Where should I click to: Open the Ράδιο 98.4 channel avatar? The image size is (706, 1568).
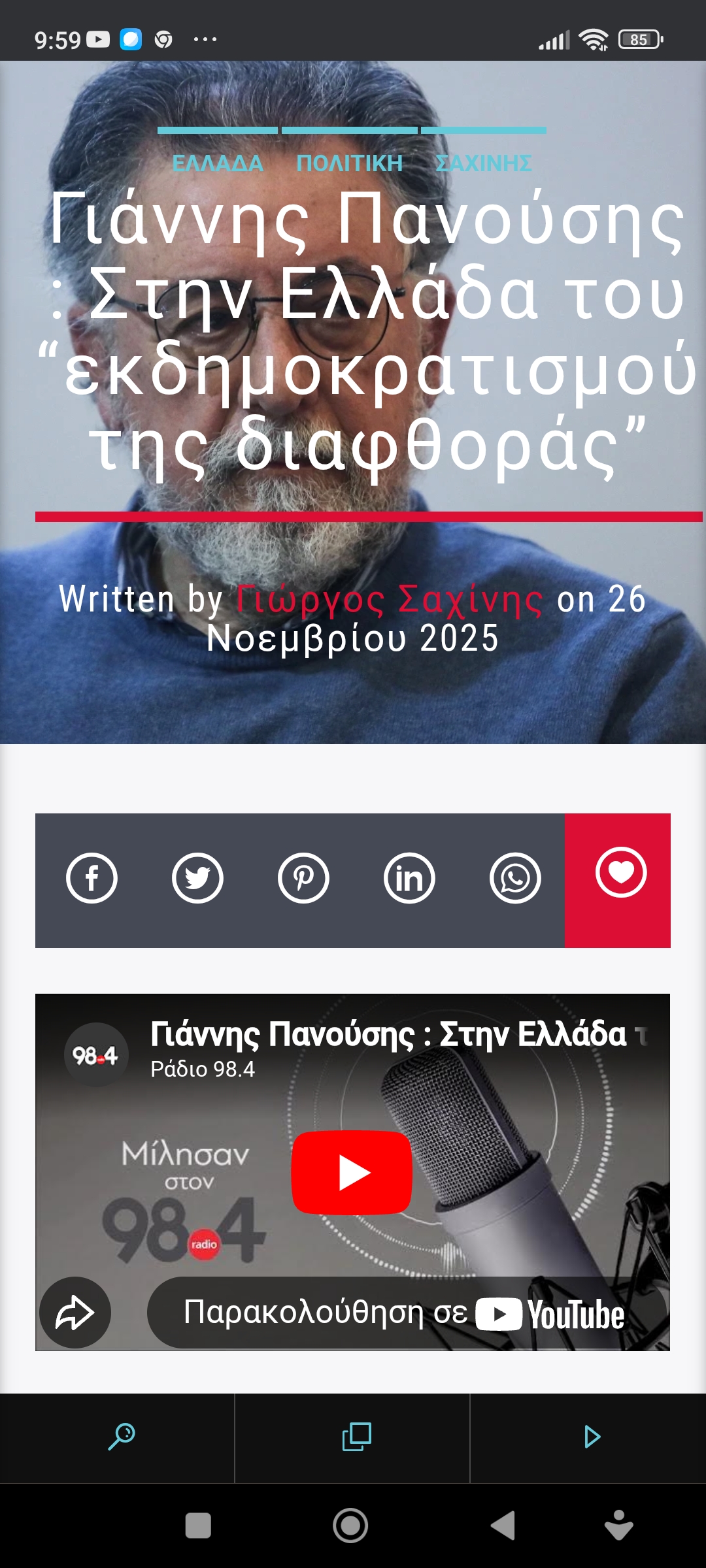click(95, 1055)
